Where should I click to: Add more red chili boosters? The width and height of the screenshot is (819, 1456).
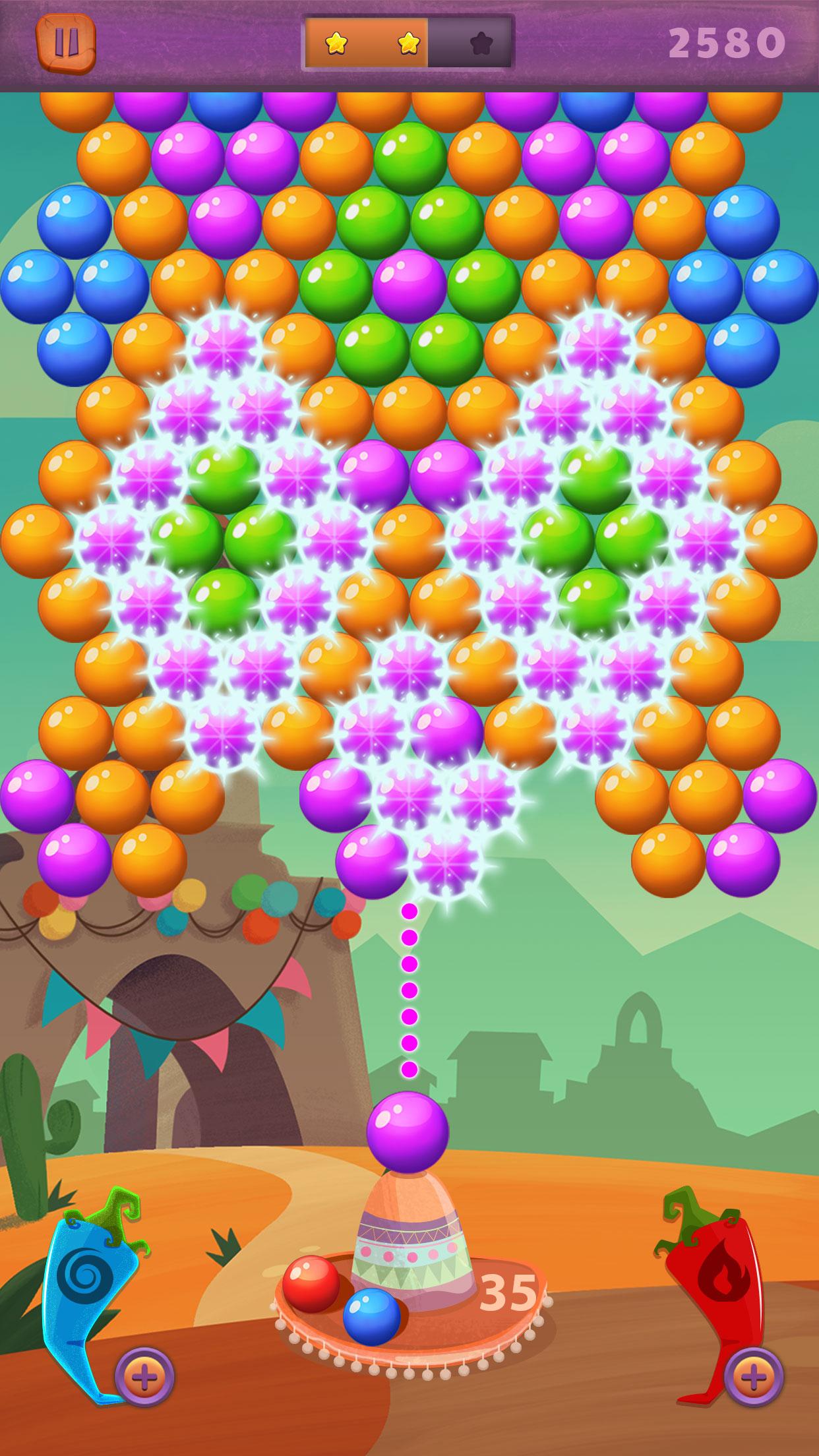coord(754,1377)
